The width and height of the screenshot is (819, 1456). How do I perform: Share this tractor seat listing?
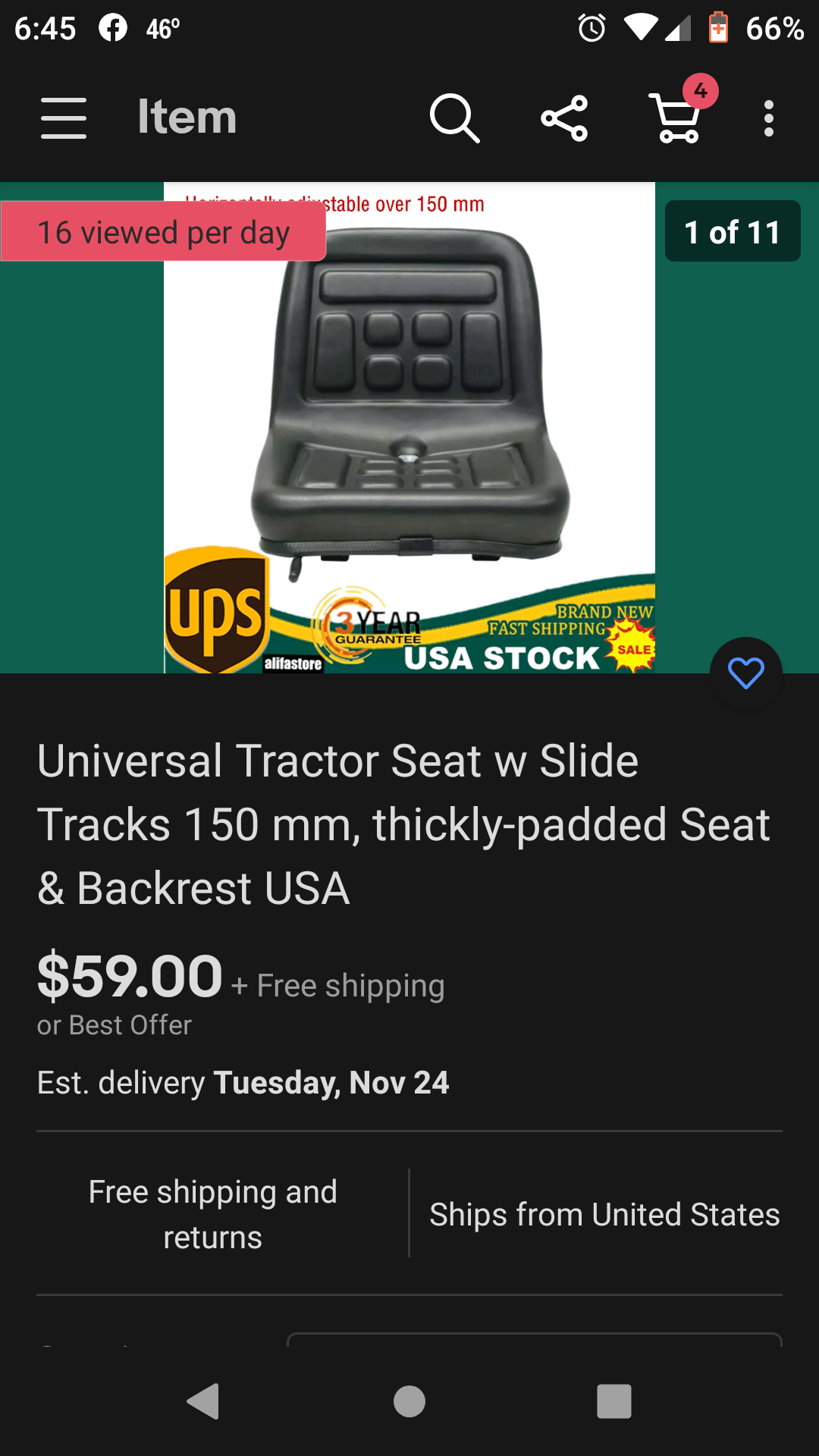coord(564,118)
